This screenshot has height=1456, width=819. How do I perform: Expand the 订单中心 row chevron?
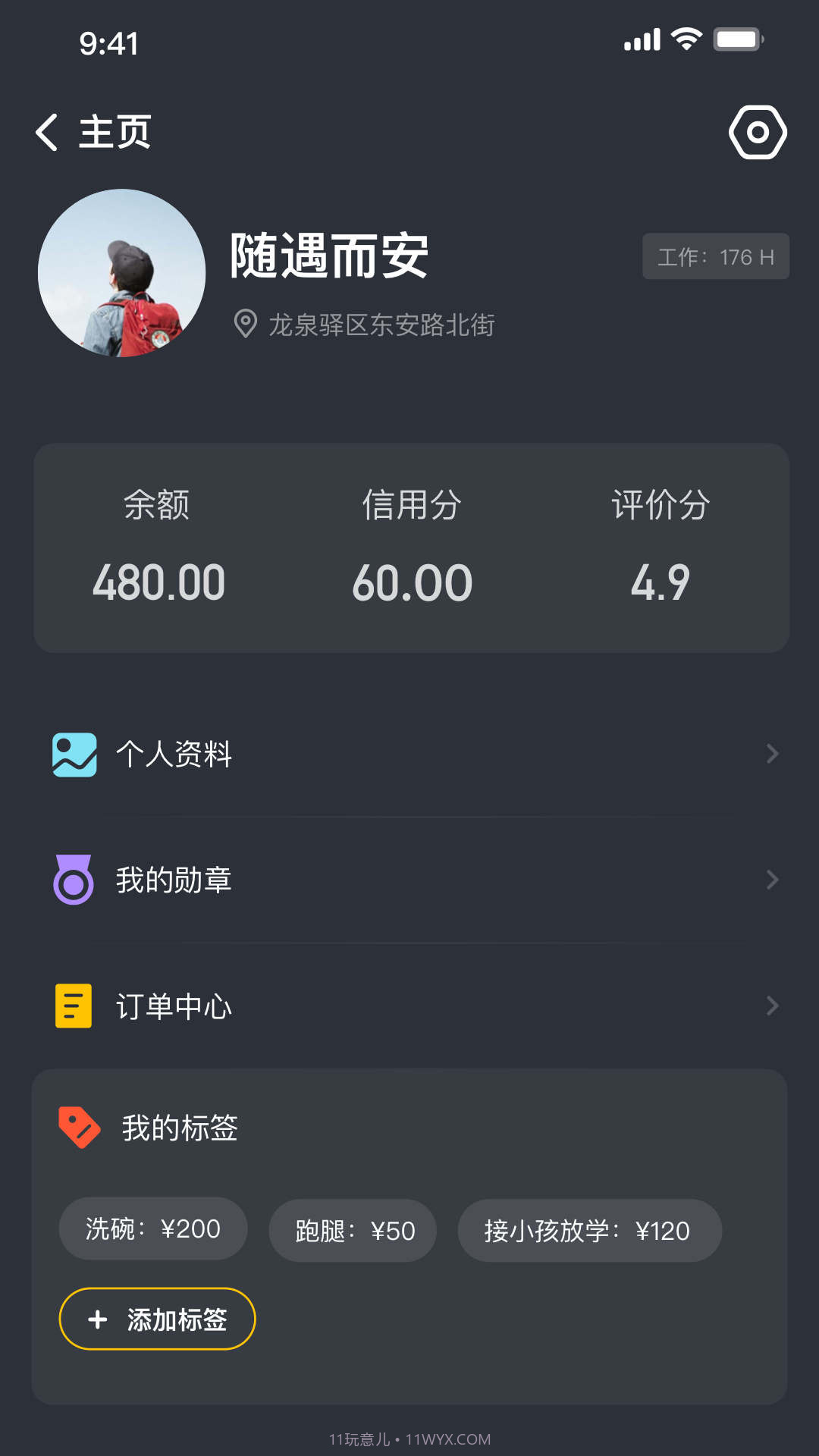(772, 1006)
